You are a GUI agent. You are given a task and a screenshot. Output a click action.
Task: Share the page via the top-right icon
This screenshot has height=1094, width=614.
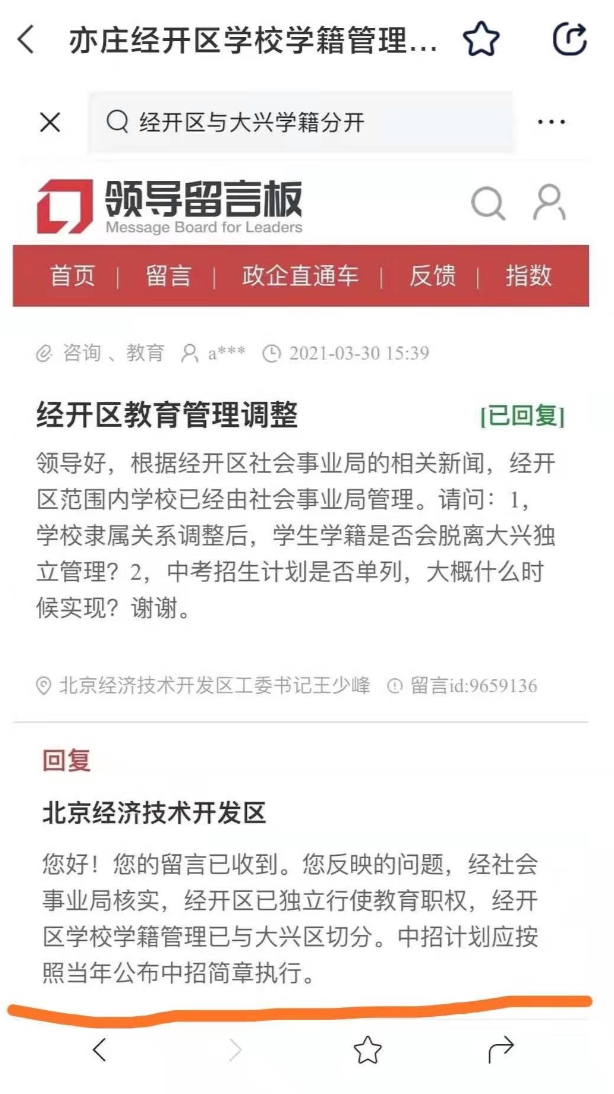(x=569, y=40)
